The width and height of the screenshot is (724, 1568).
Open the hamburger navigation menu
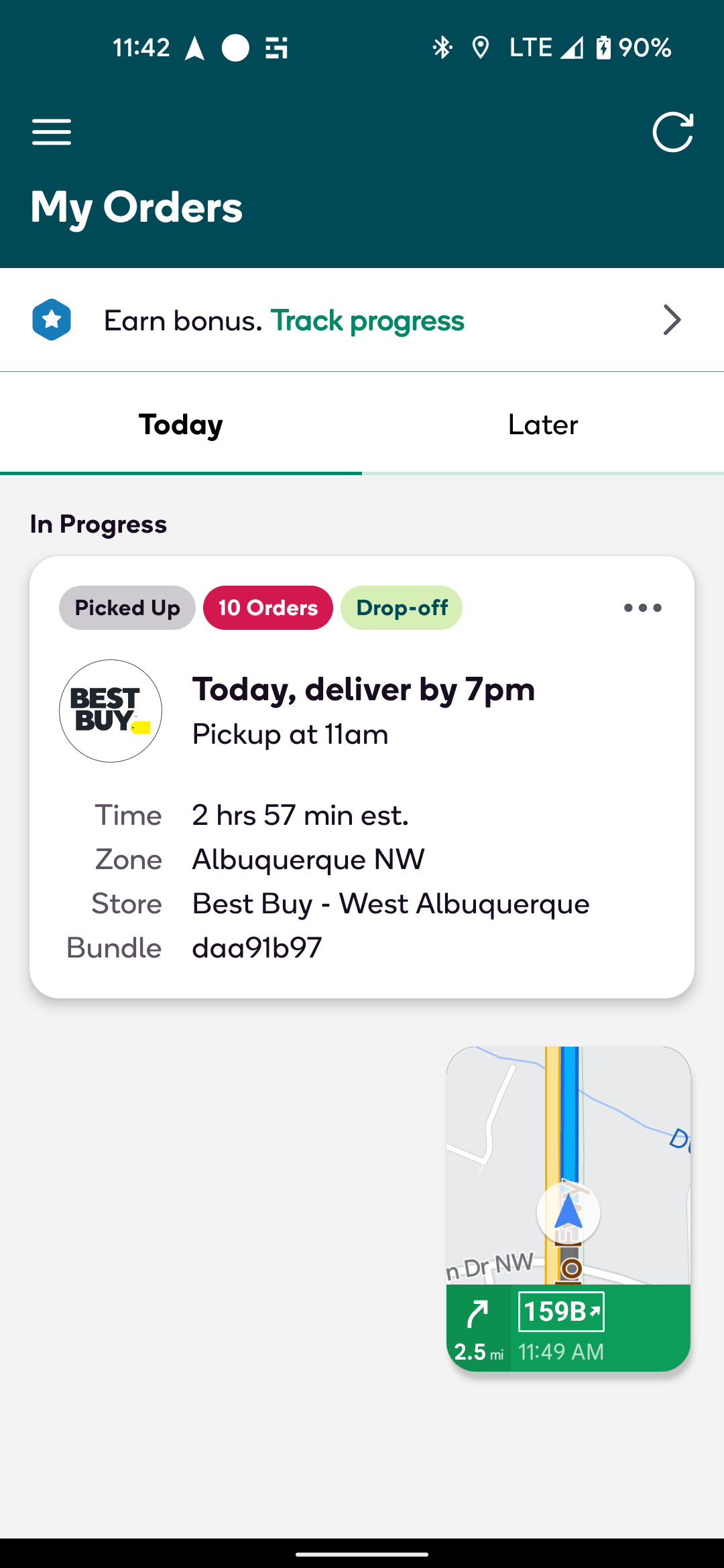click(52, 132)
